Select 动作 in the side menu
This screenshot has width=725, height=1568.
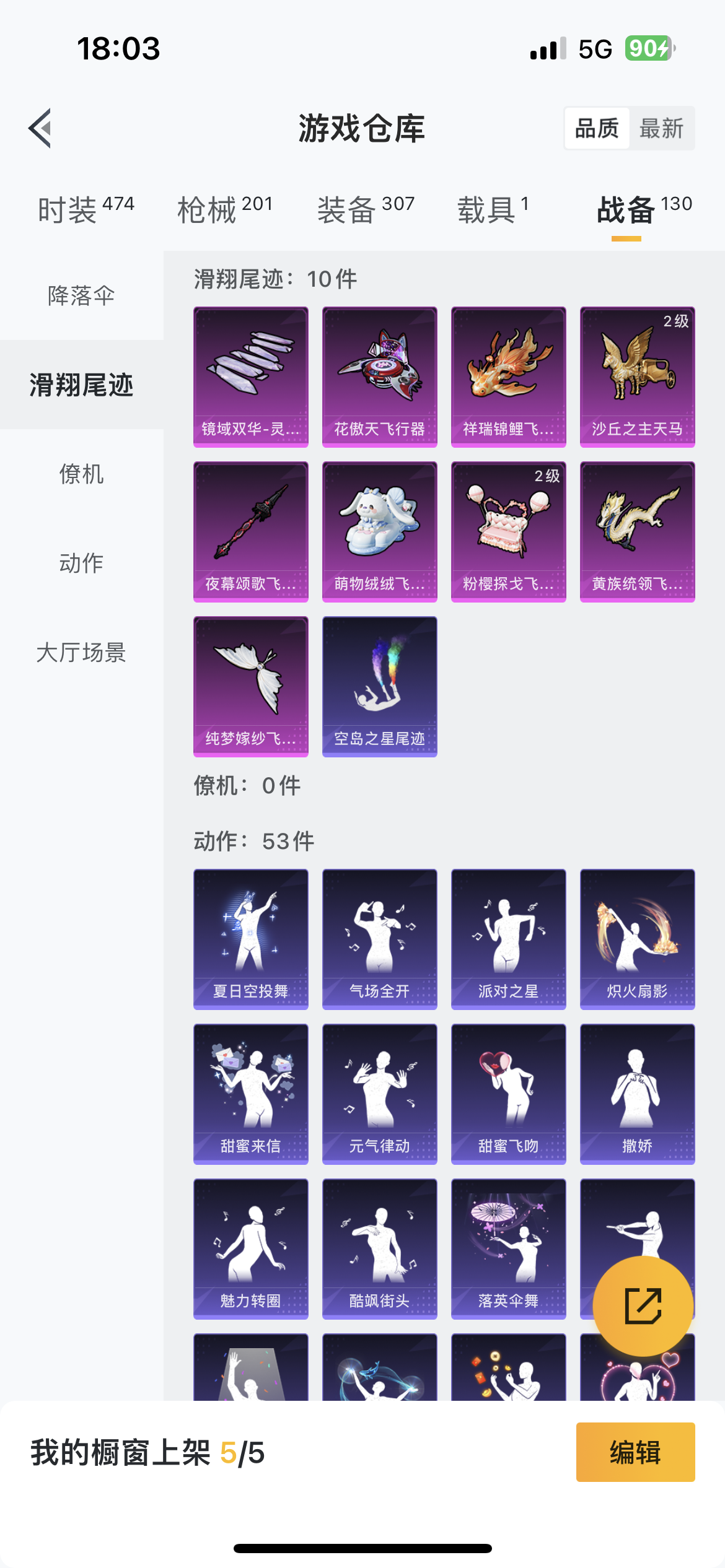[82, 563]
